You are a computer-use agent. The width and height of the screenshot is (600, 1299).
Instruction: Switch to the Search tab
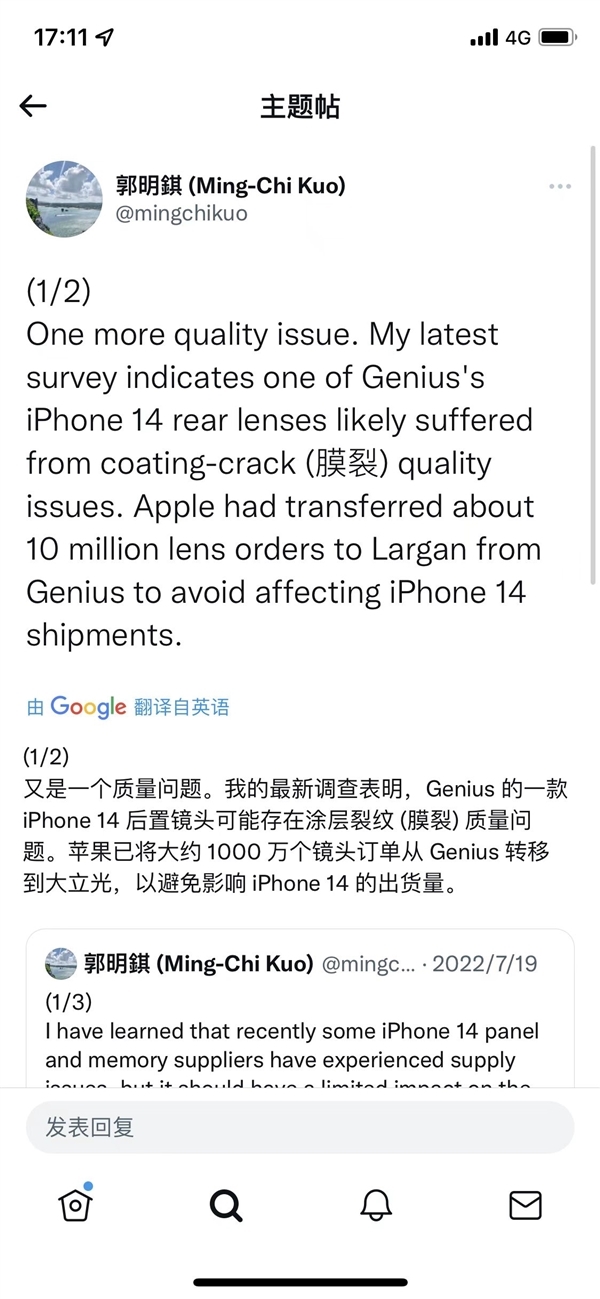226,1205
